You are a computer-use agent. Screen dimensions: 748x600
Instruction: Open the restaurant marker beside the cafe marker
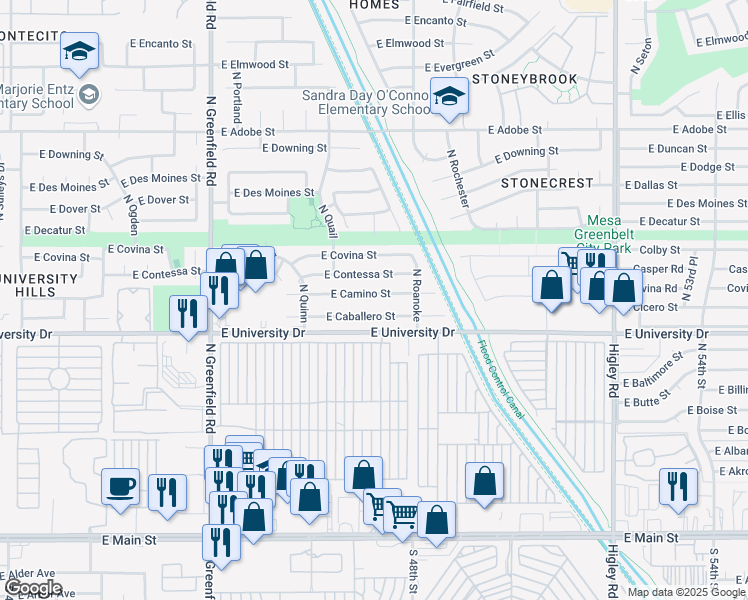coord(167,494)
